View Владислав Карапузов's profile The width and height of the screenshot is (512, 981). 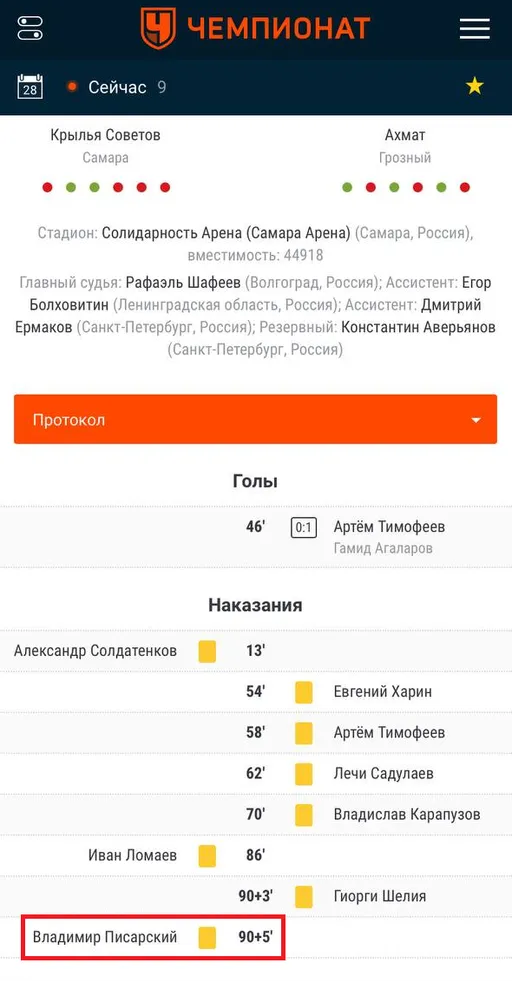pos(407,815)
